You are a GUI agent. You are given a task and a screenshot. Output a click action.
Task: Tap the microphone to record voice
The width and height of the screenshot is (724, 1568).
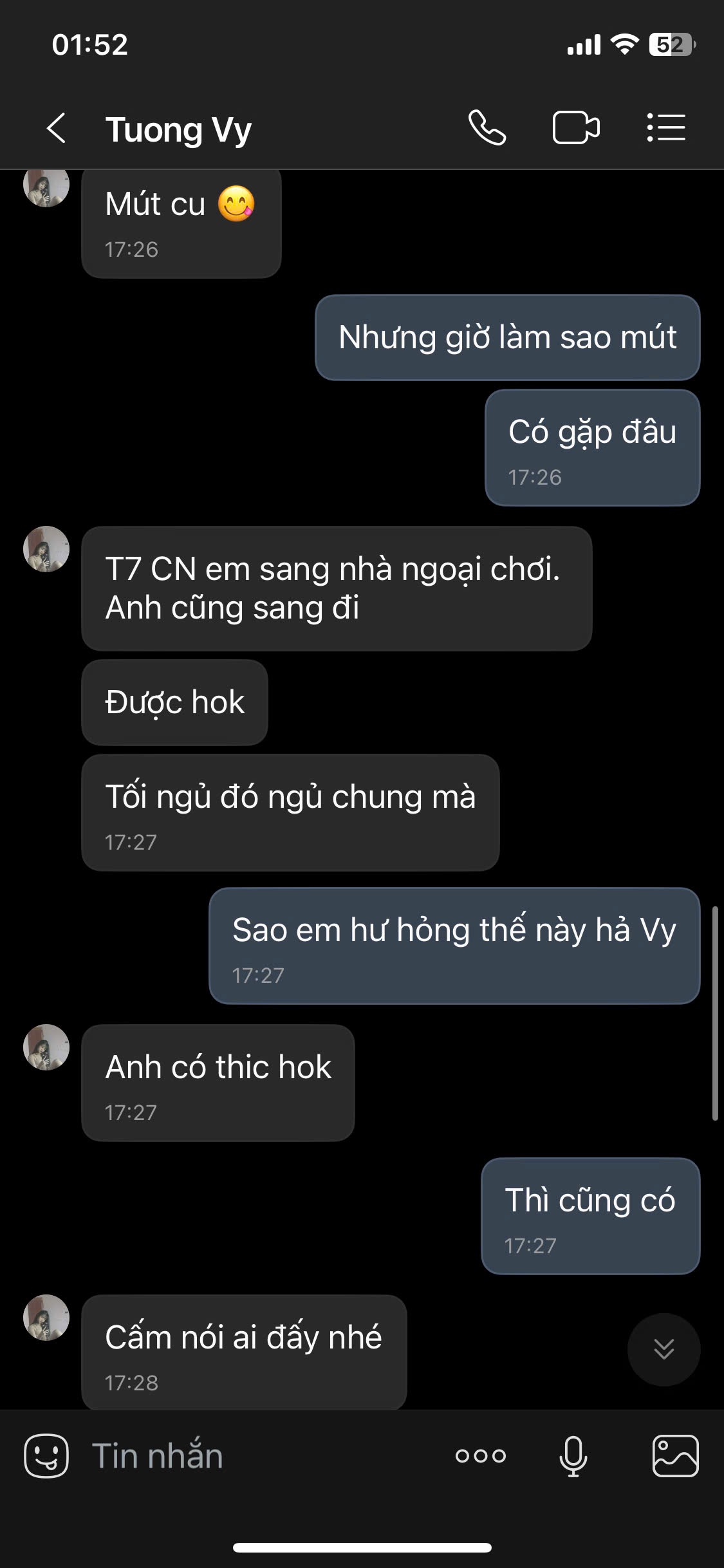coord(573,1455)
